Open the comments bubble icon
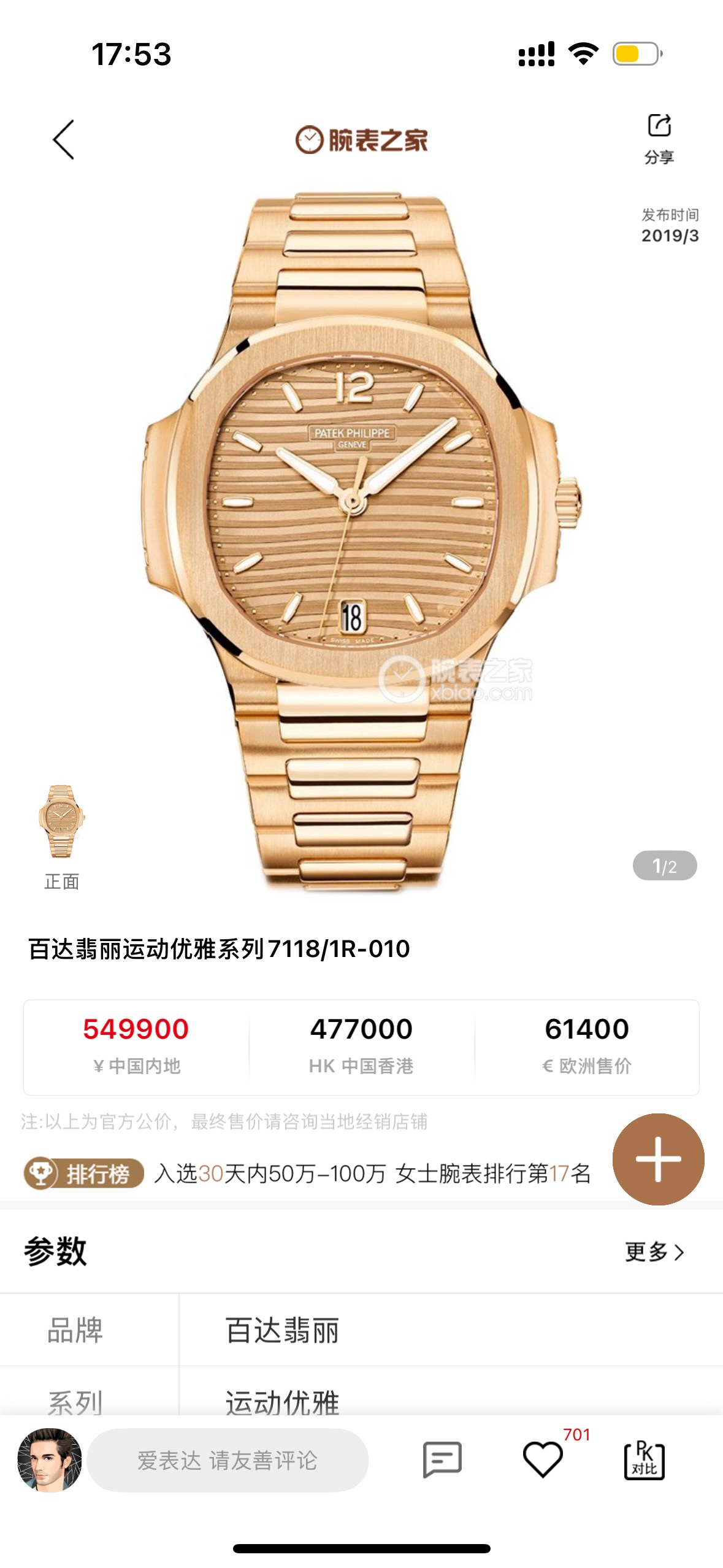Image resolution: width=723 pixels, height=1568 pixels. (442, 1460)
